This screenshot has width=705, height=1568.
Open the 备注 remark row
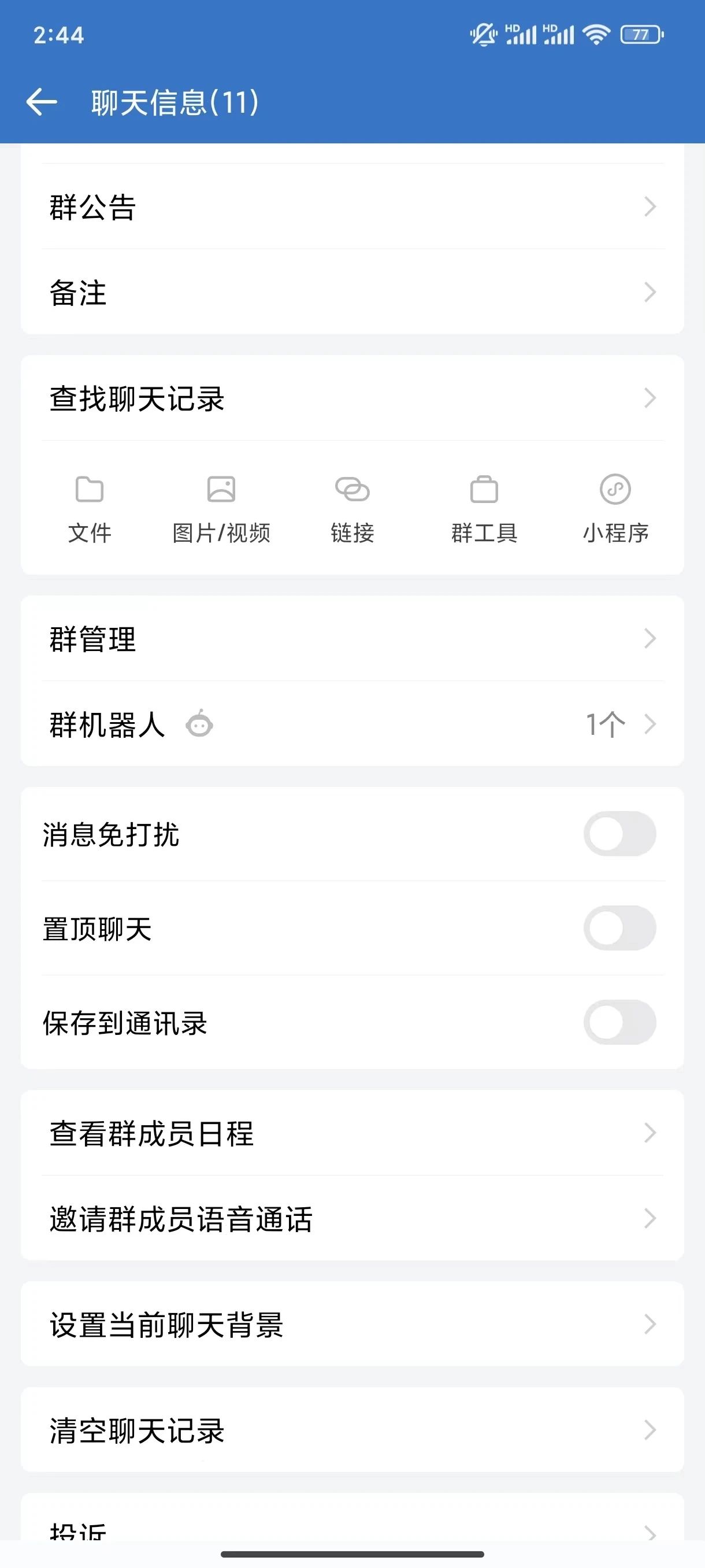pos(352,292)
